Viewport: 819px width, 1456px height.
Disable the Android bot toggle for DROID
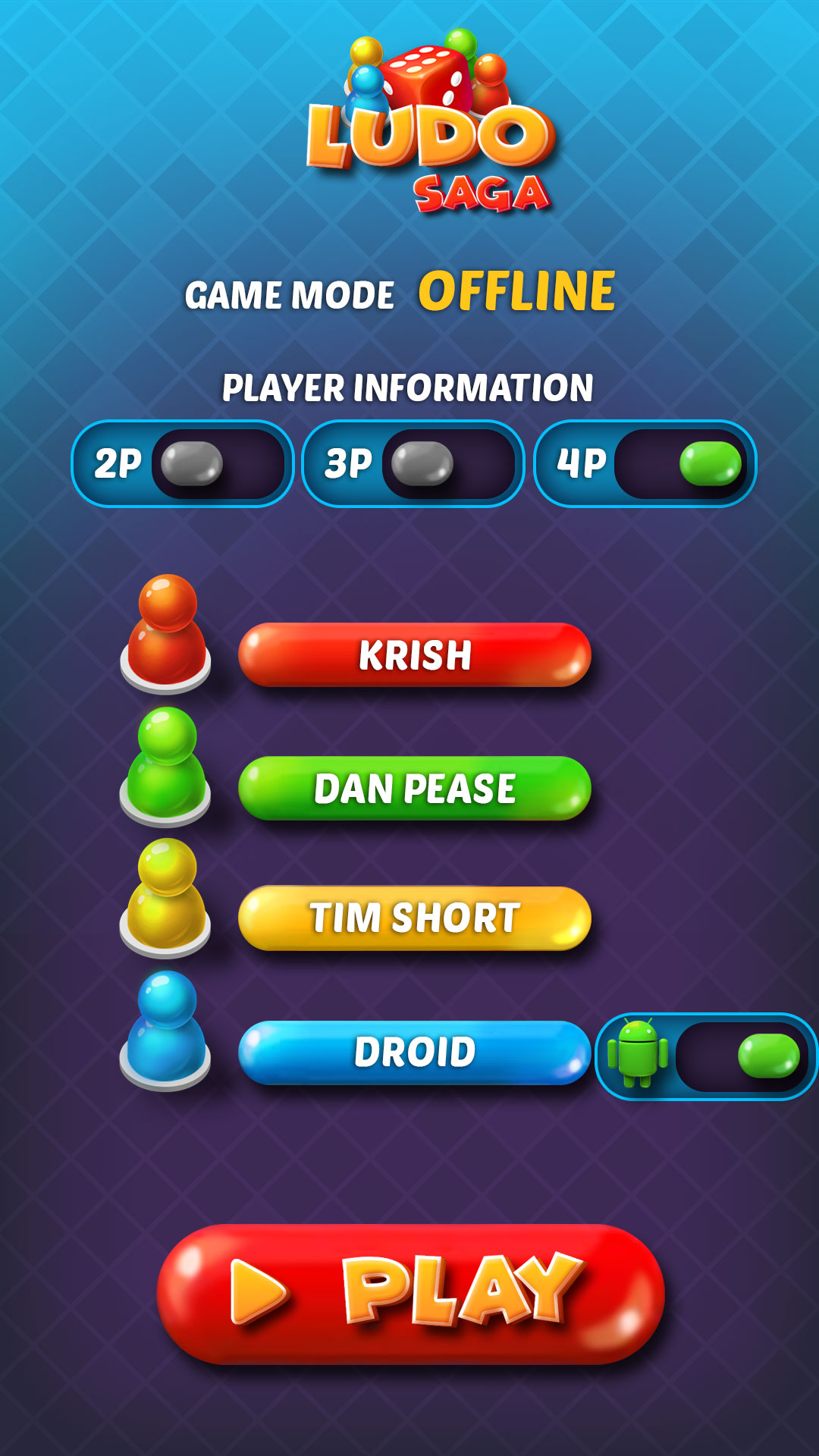[x=707, y=1056]
